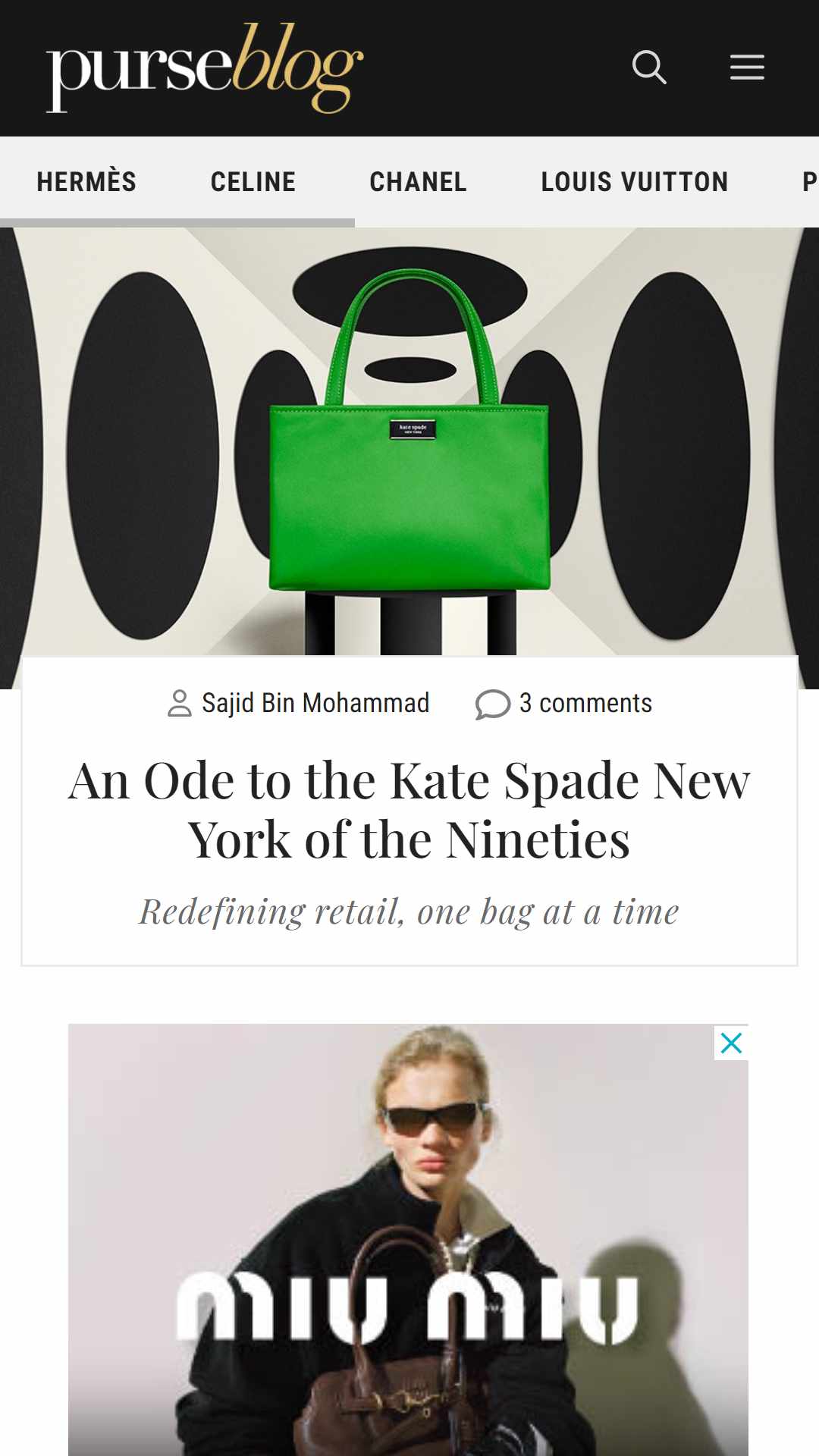The width and height of the screenshot is (819, 1456).
Task: Open the hamburger menu
Action: [x=747, y=67]
